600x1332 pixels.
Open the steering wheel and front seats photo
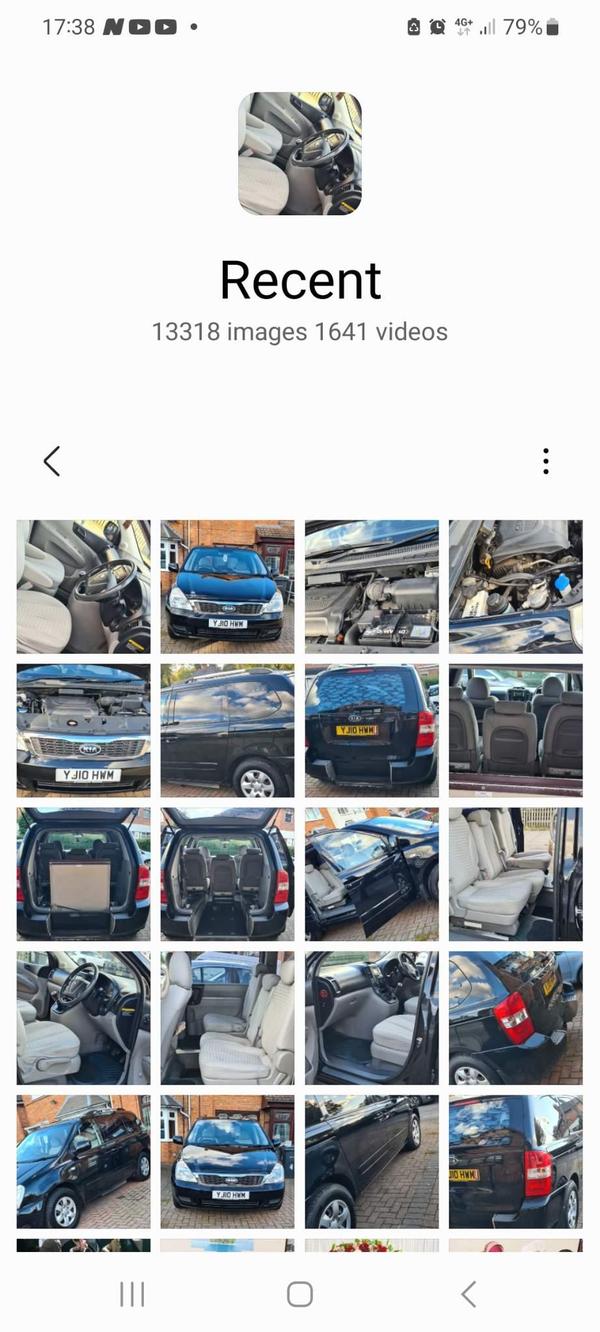point(83,586)
